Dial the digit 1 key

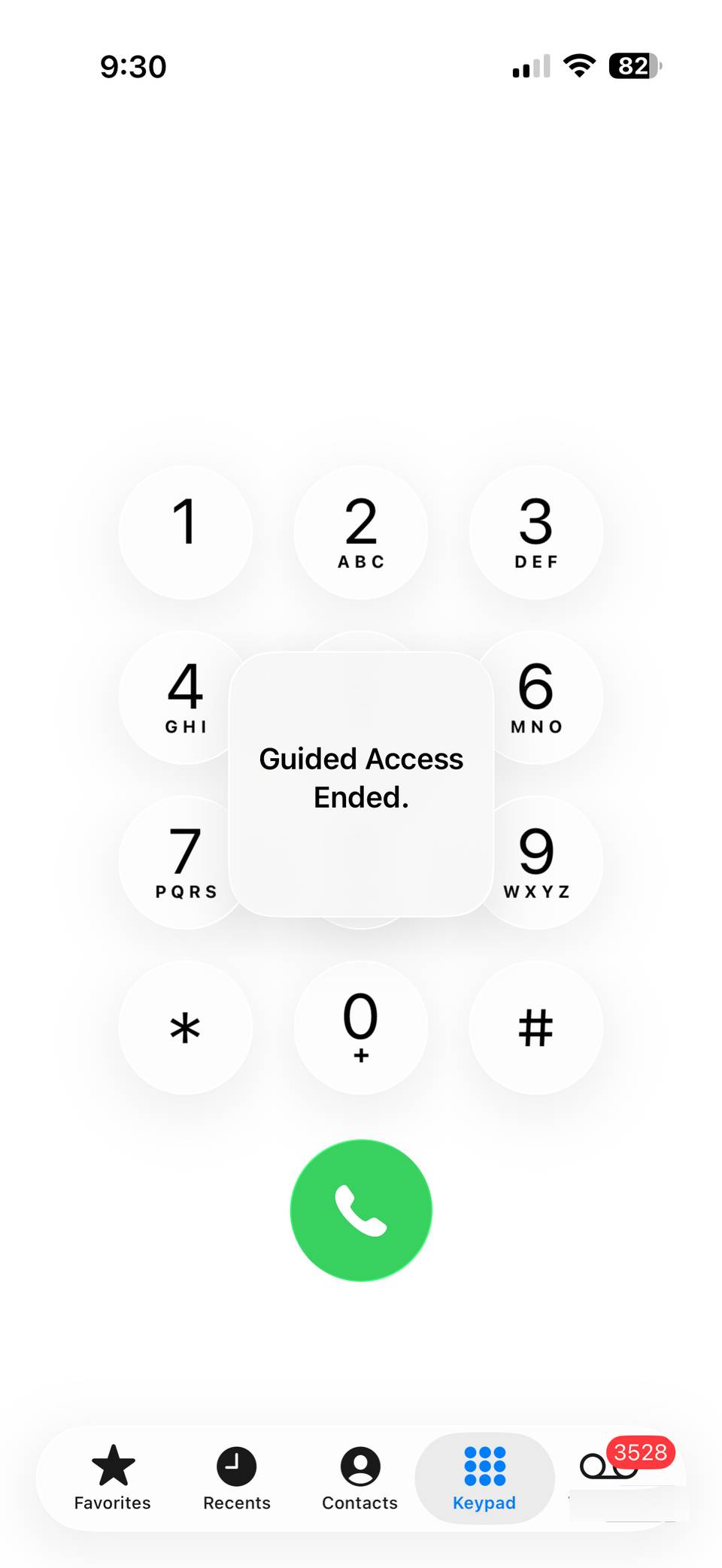185,532
